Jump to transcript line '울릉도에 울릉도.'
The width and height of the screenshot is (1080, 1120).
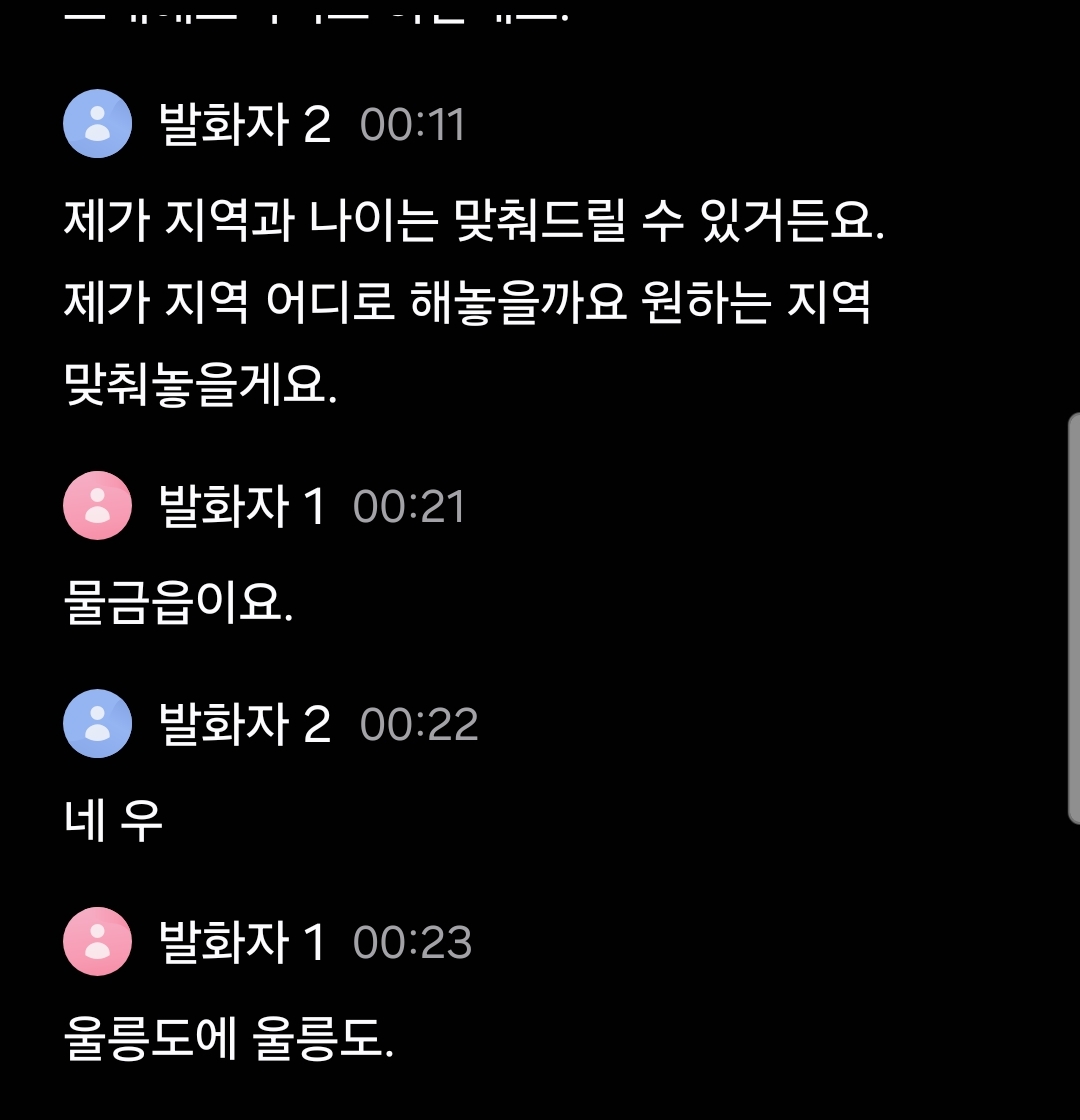click(229, 1038)
